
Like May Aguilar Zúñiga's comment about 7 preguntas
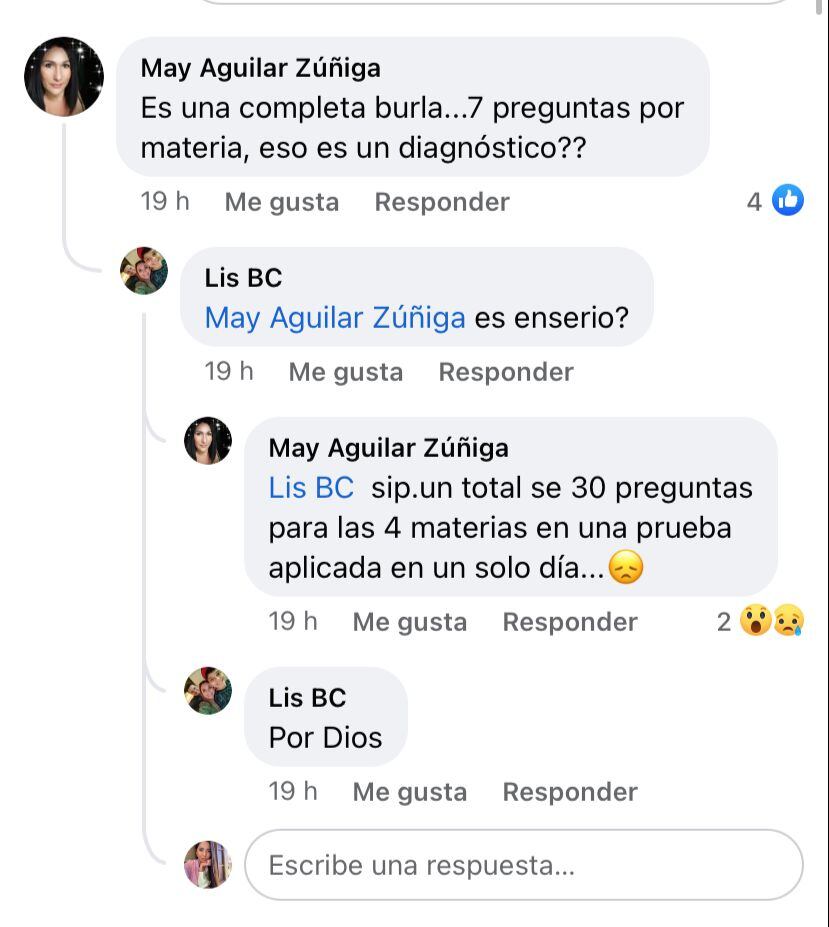[281, 202]
